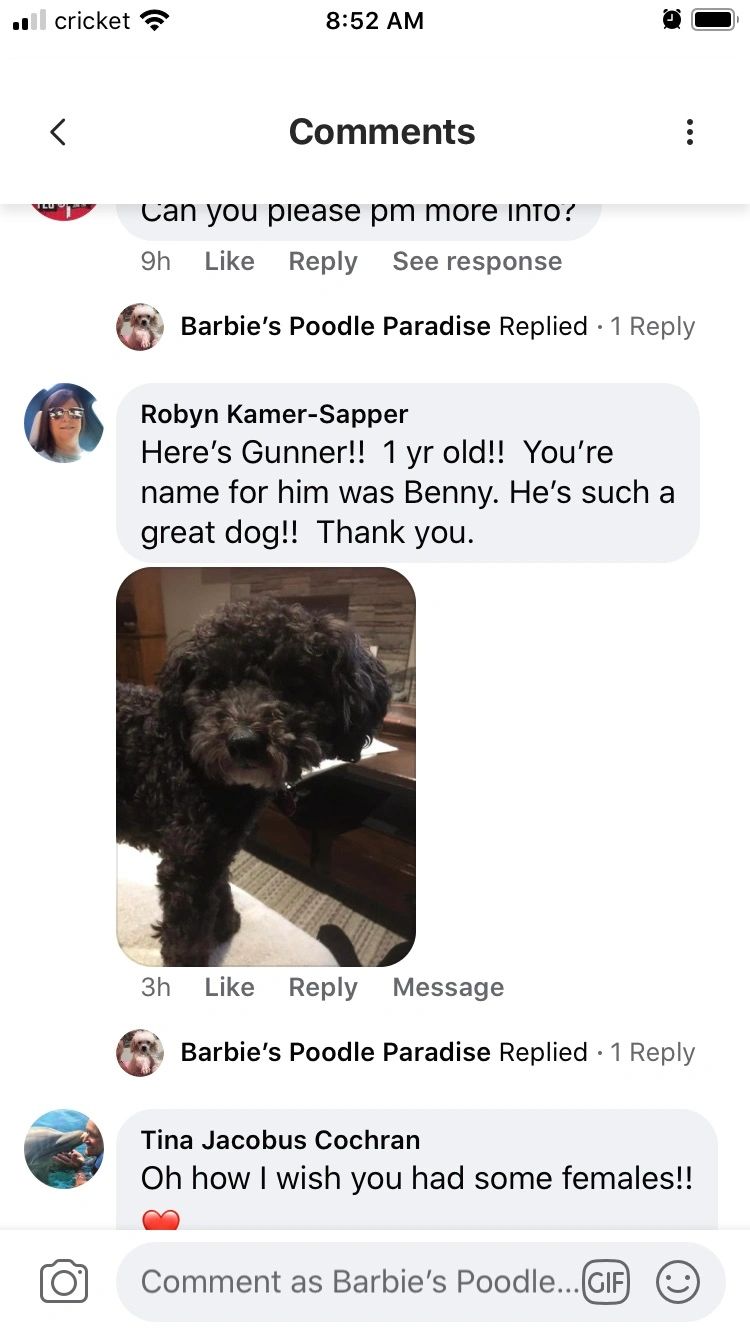Open the three-dot overflow menu
The height and width of the screenshot is (1334, 750).
pyautogui.click(x=689, y=132)
